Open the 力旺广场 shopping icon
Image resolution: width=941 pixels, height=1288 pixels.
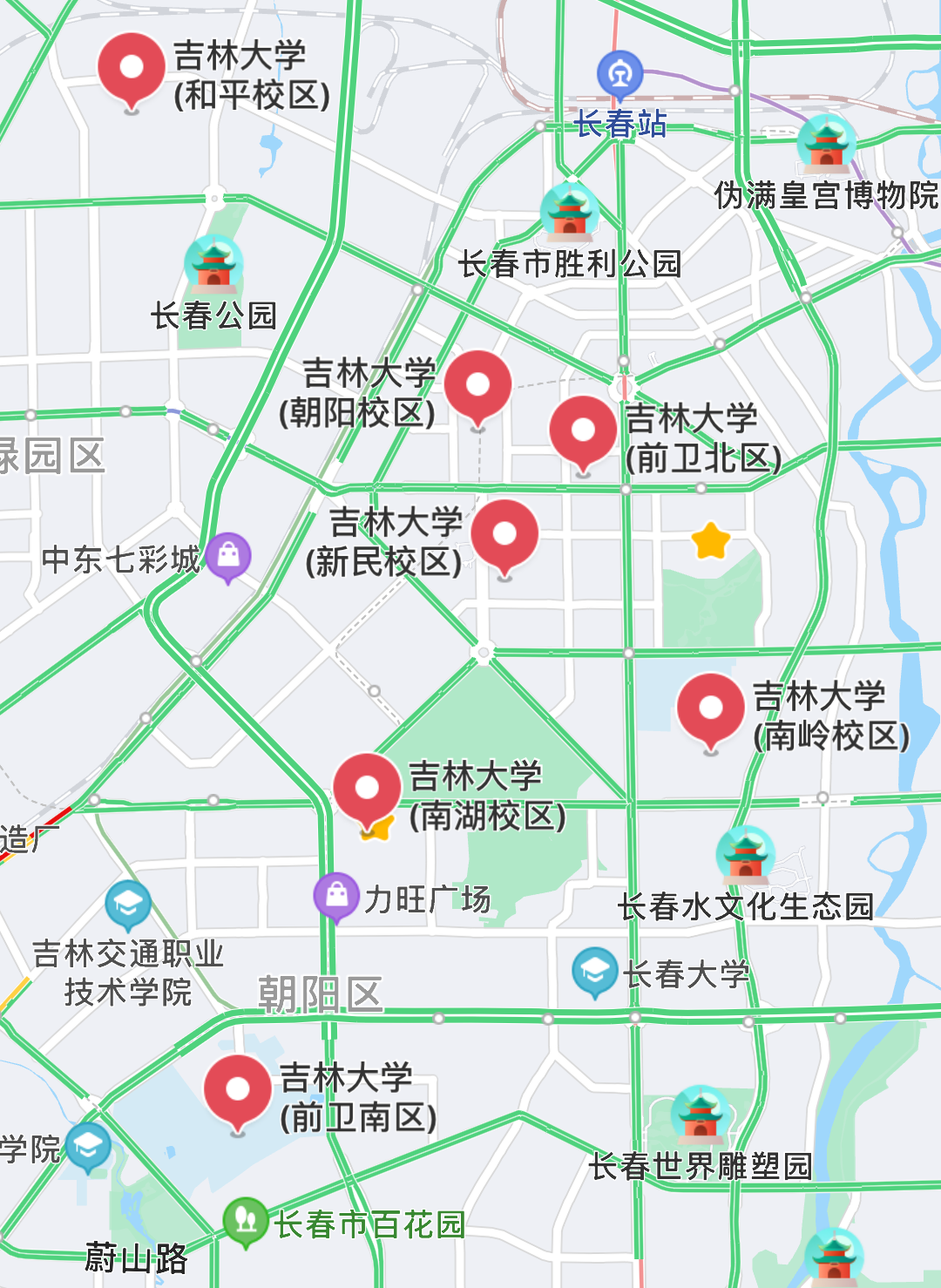coord(336,895)
